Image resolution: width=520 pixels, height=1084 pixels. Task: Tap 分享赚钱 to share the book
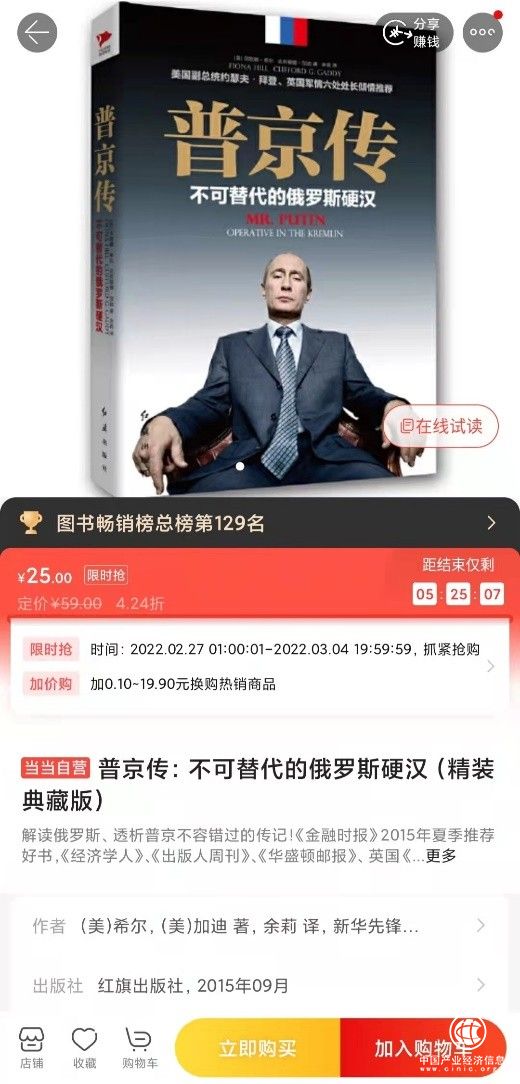[x=414, y=32]
